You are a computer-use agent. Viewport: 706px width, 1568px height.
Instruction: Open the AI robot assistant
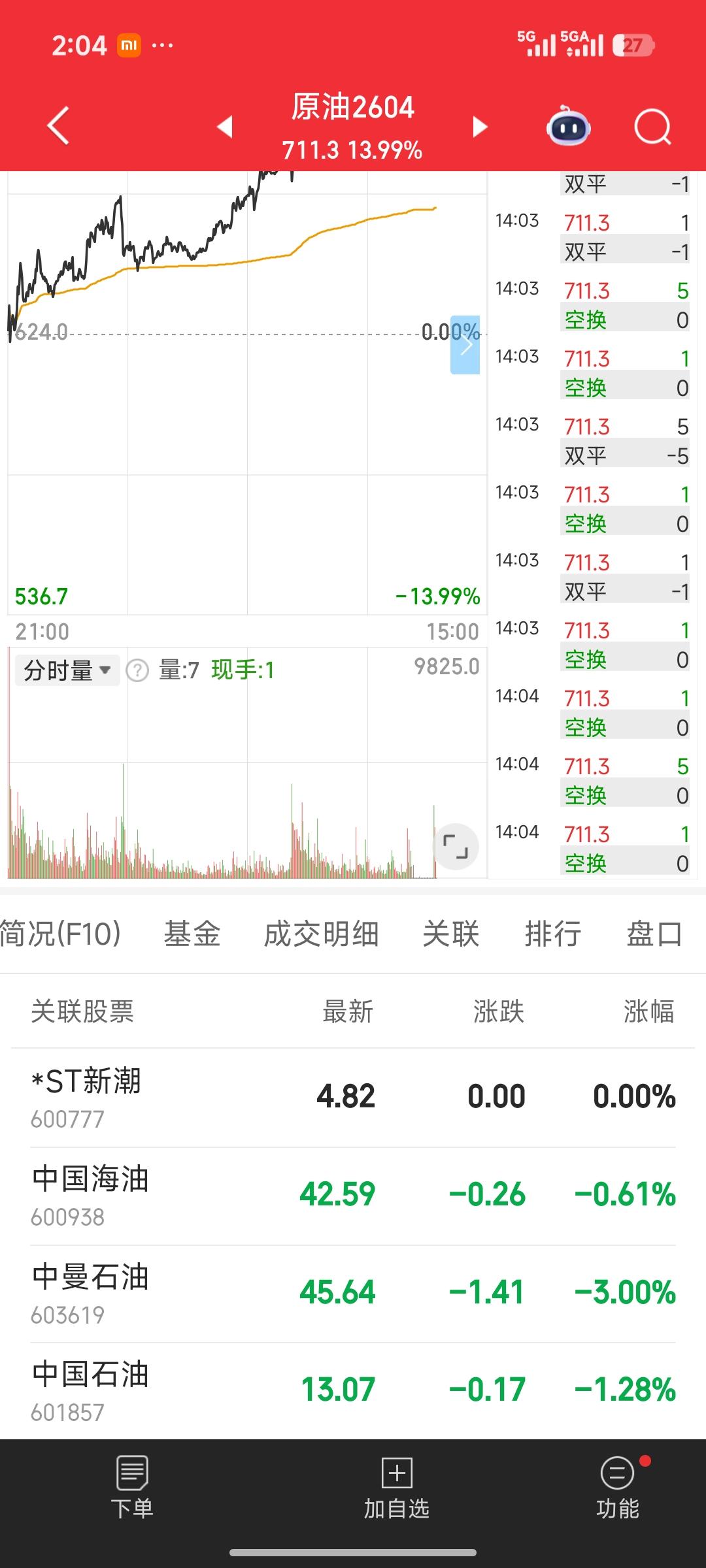[568, 127]
